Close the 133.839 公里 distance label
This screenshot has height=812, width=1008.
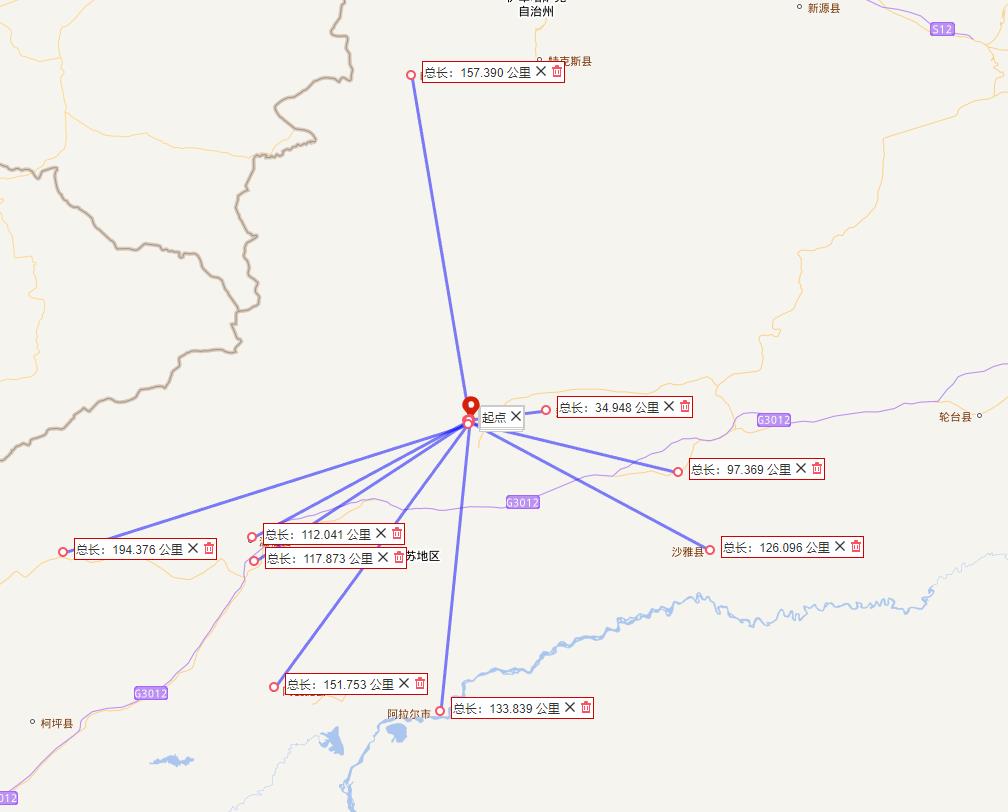(570, 707)
